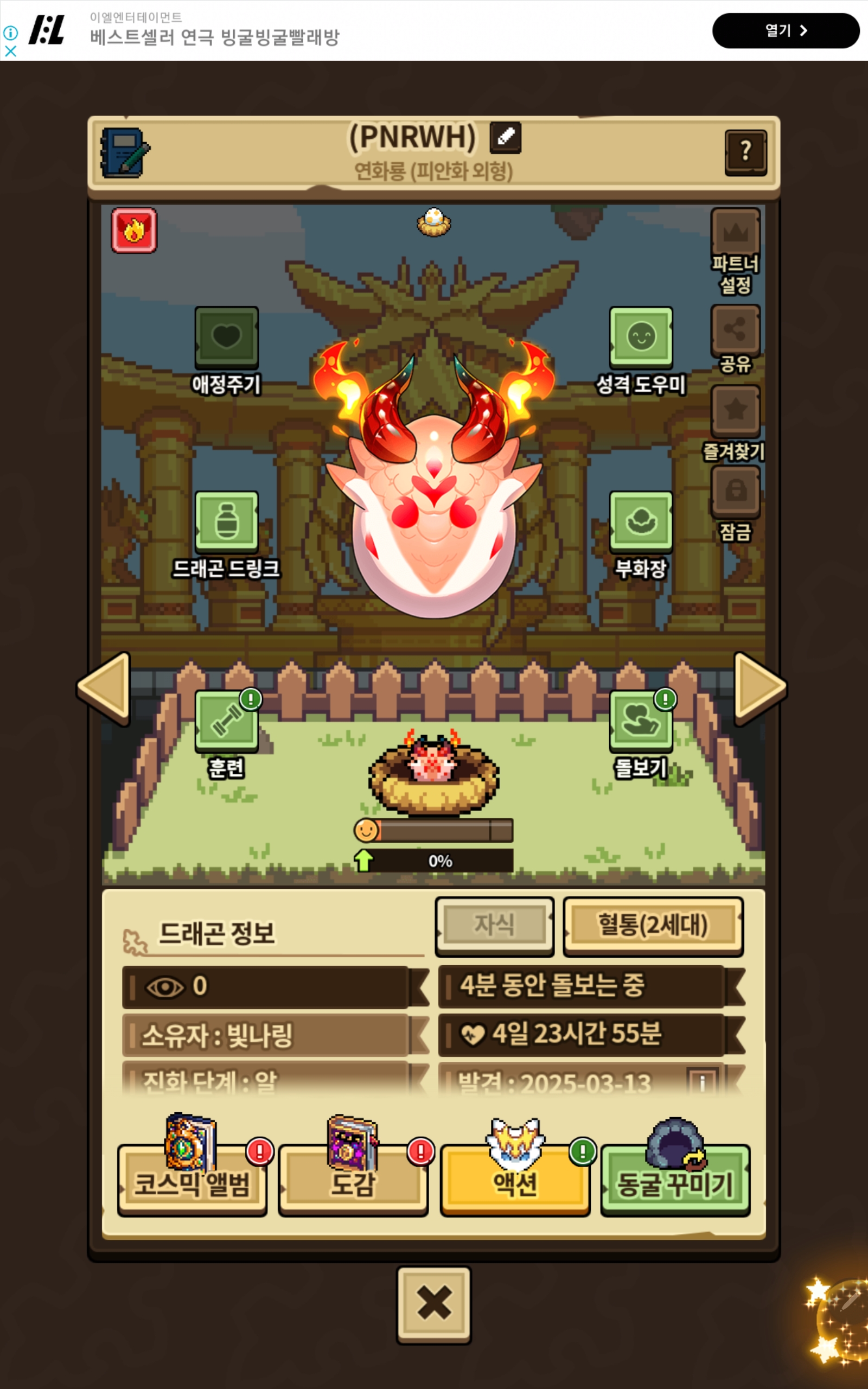Open 코스믹 앨범 album
Screen dimensions: 868x1389
coord(192,1181)
